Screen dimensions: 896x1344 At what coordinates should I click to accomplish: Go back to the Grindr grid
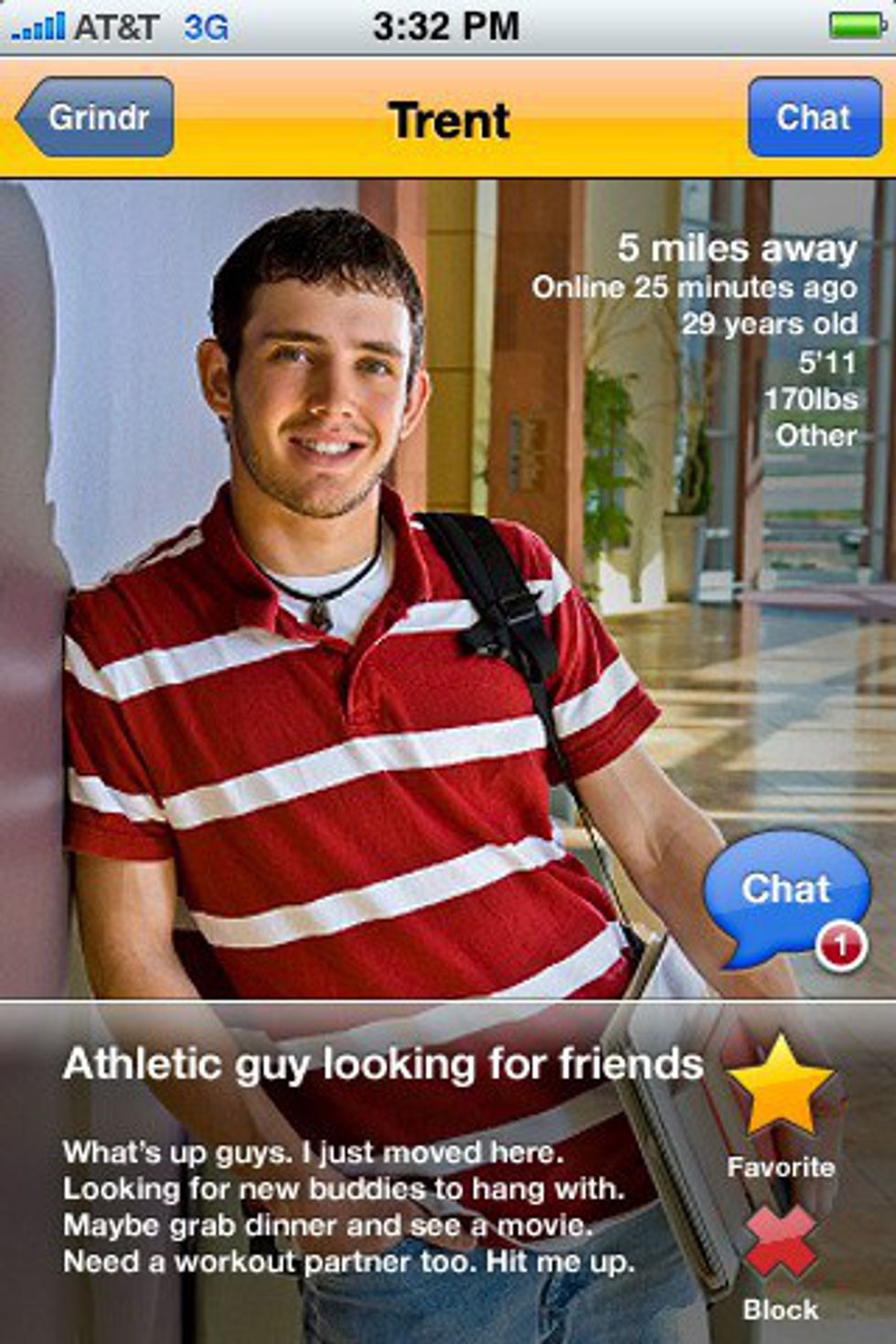tap(96, 117)
